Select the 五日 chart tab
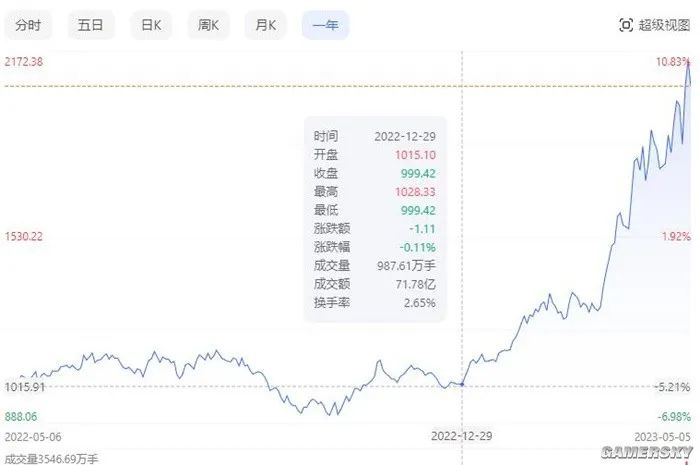Screen dimensions: 700x465 click(x=91, y=25)
